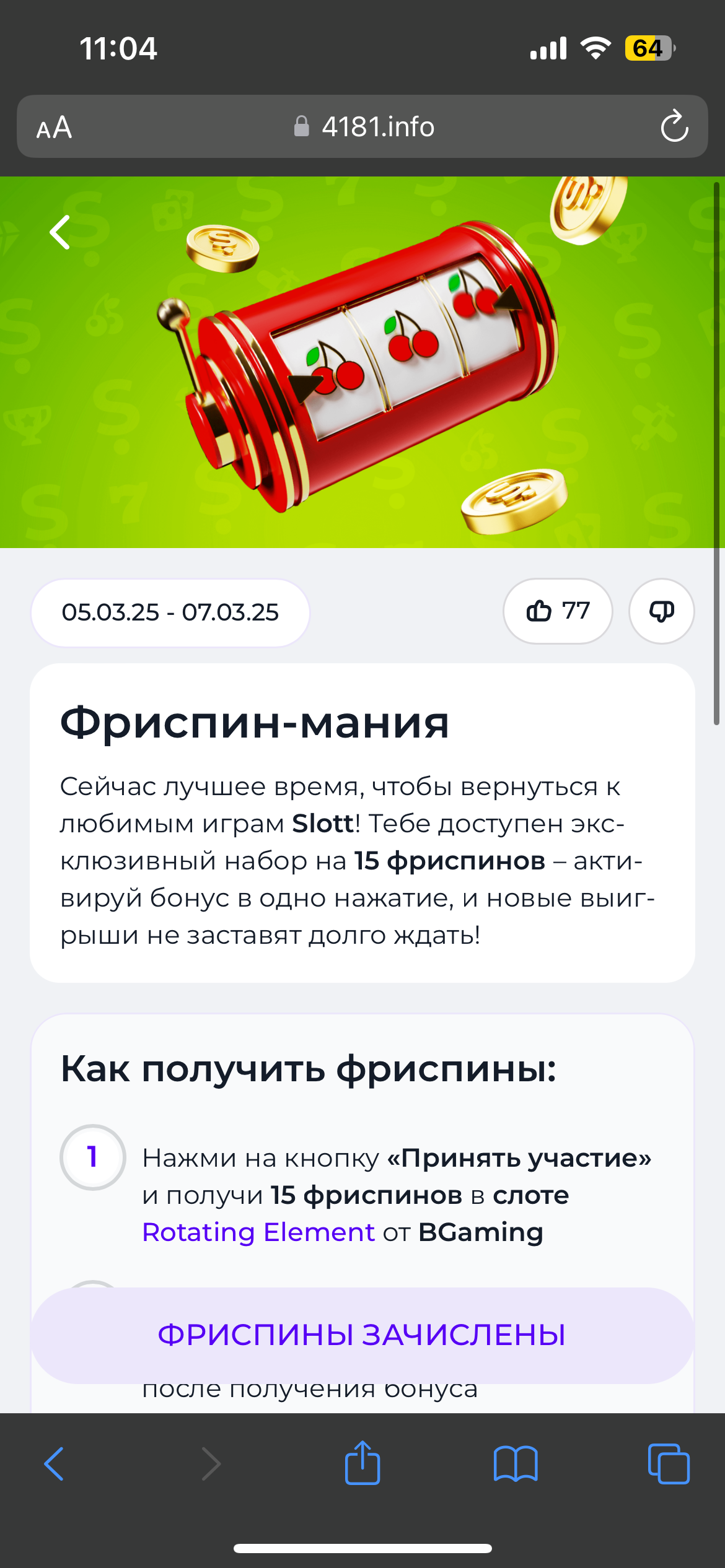Screen dimensions: 725x1568
Task: Share this page from the Safari toolbar
Action: pos(362,1464)
